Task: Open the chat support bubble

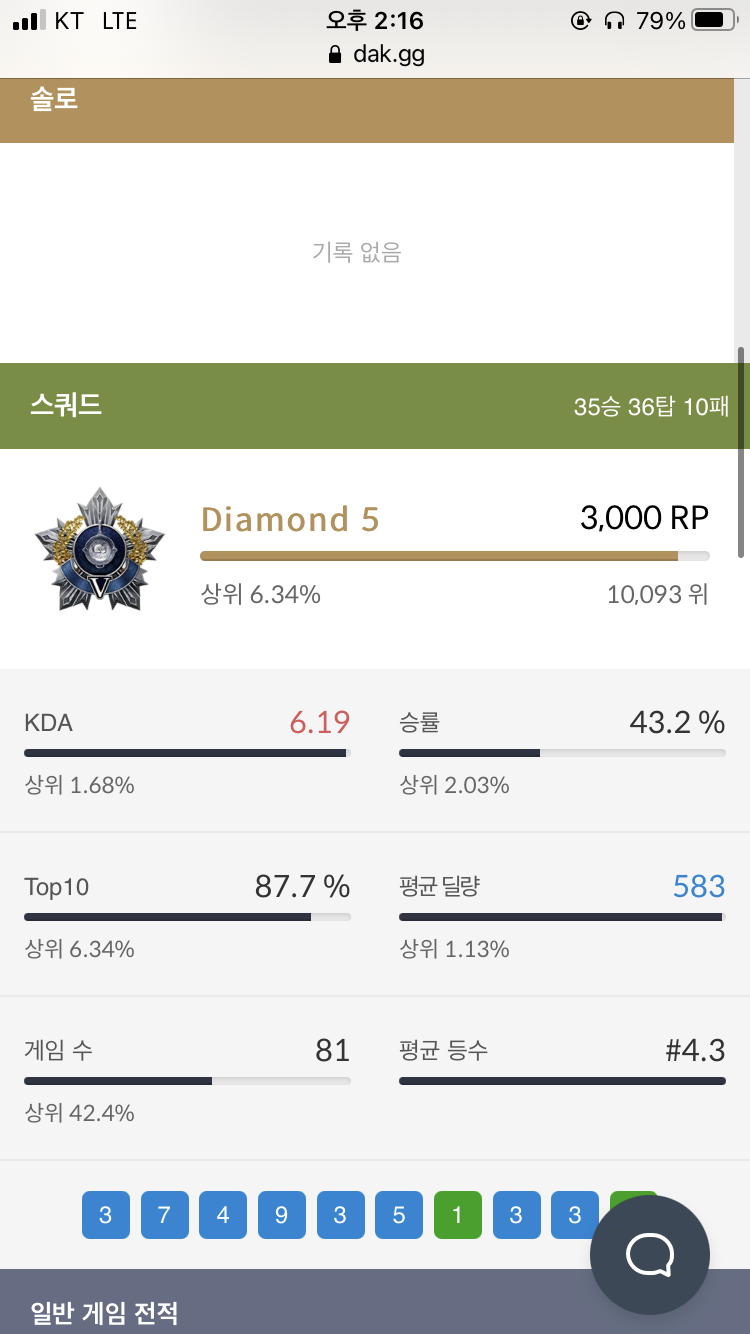Action: [650, 1255]
